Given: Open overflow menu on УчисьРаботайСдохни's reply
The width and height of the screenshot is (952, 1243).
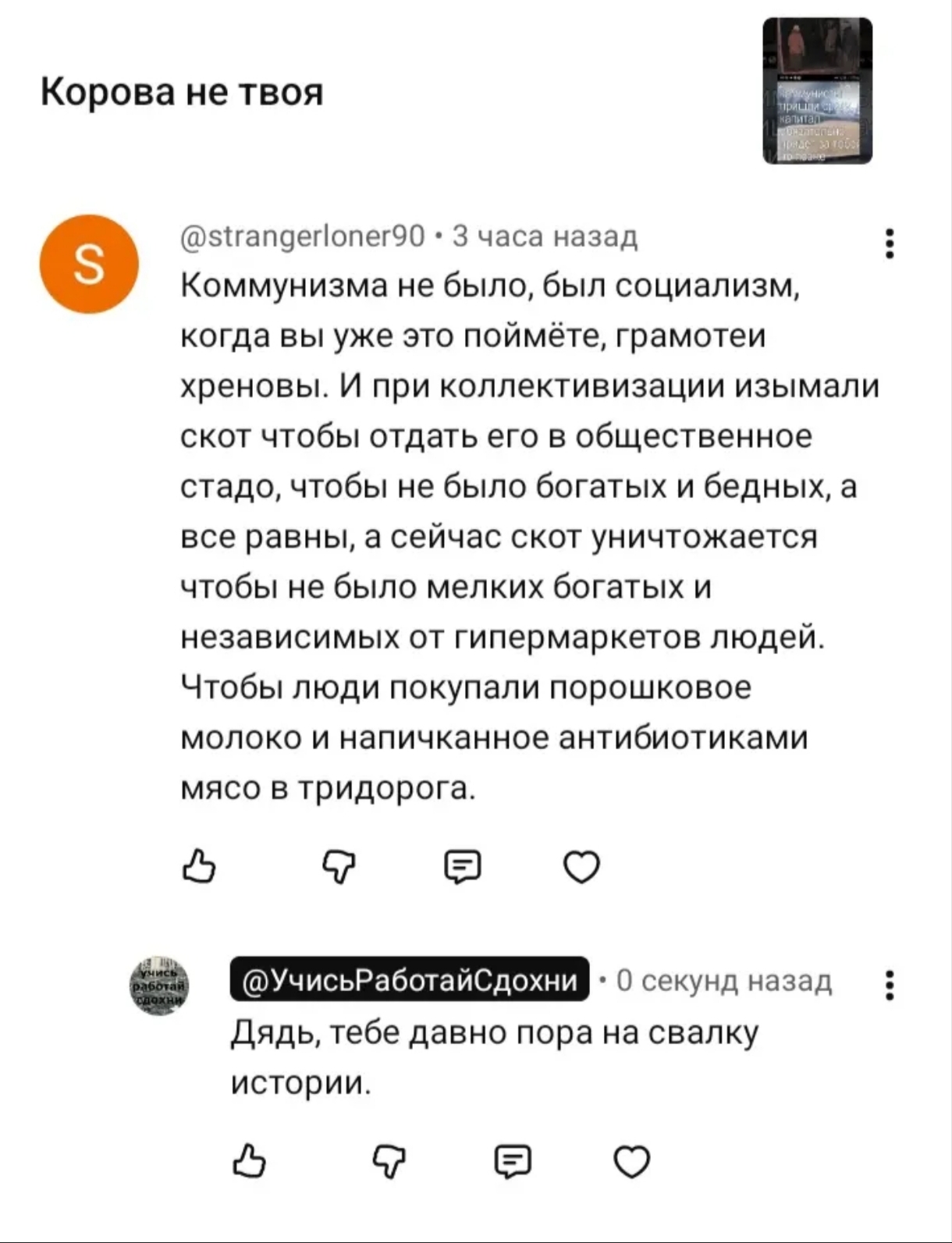Looking at the screenshot, I should 890,986.
